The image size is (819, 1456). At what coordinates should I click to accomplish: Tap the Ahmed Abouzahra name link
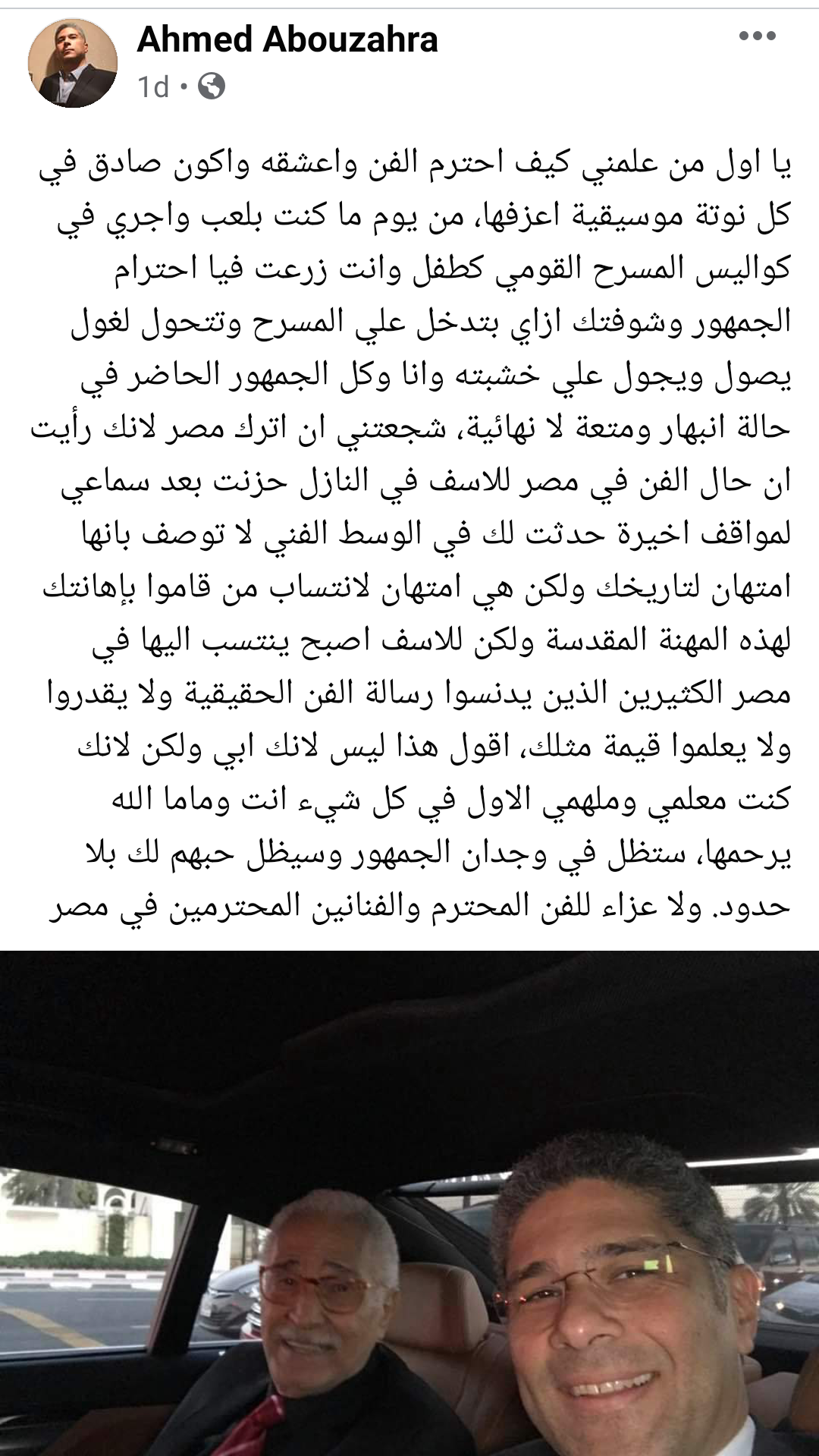click(x=287, y=39)
